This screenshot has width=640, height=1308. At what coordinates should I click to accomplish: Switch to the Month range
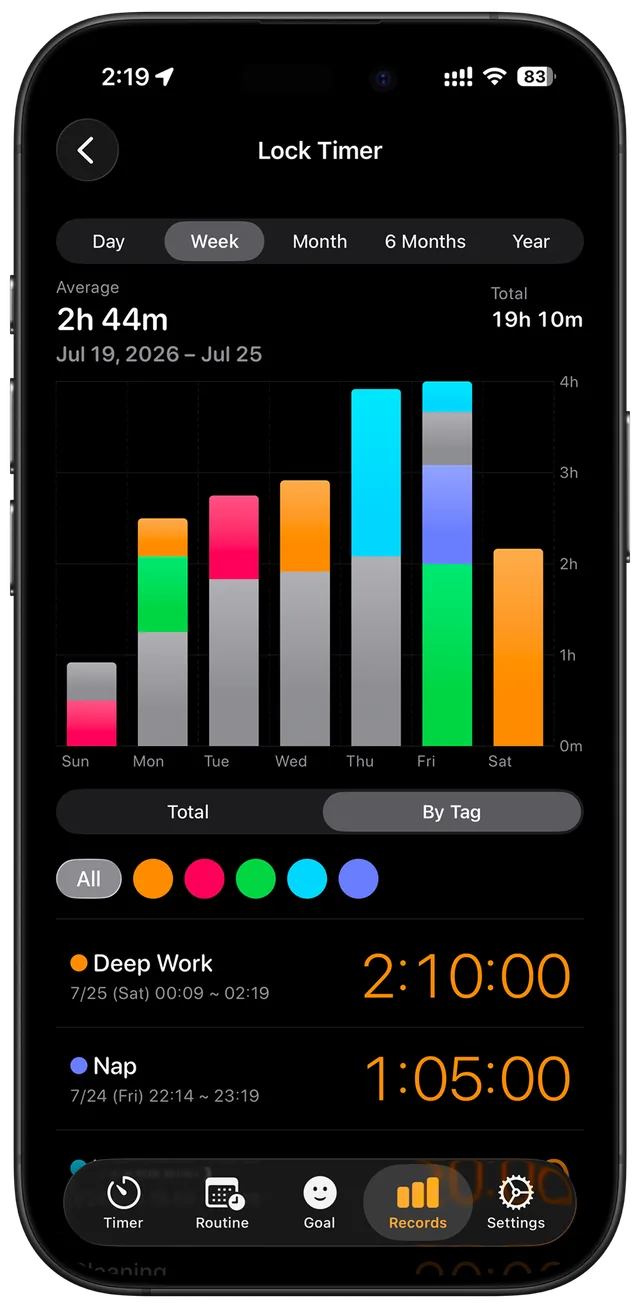pyautogui.click(x=320, y=241)
